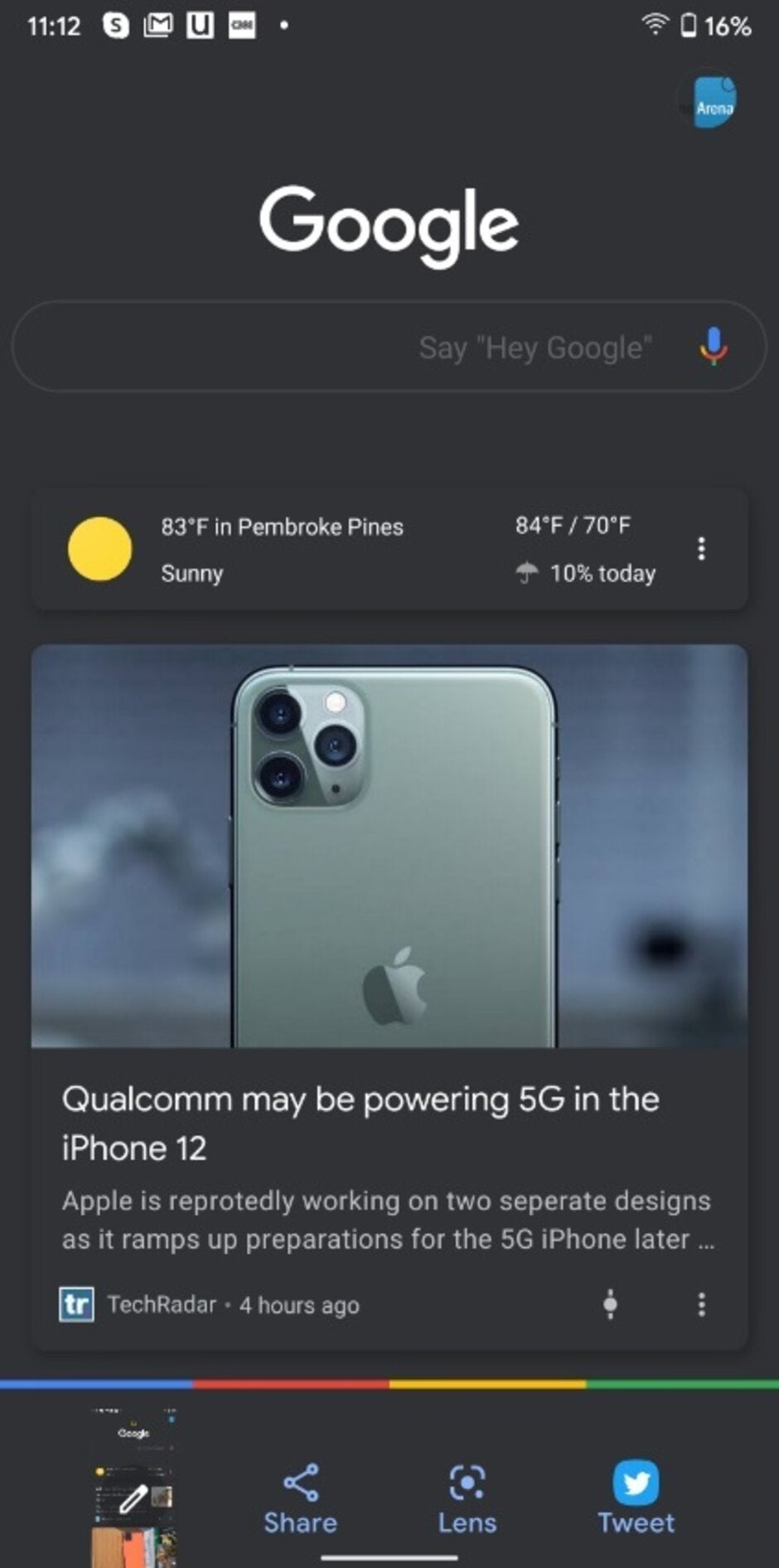Adjust interest for TechRadar story
Screen dimensions: 779x1568
point(611,1304)
